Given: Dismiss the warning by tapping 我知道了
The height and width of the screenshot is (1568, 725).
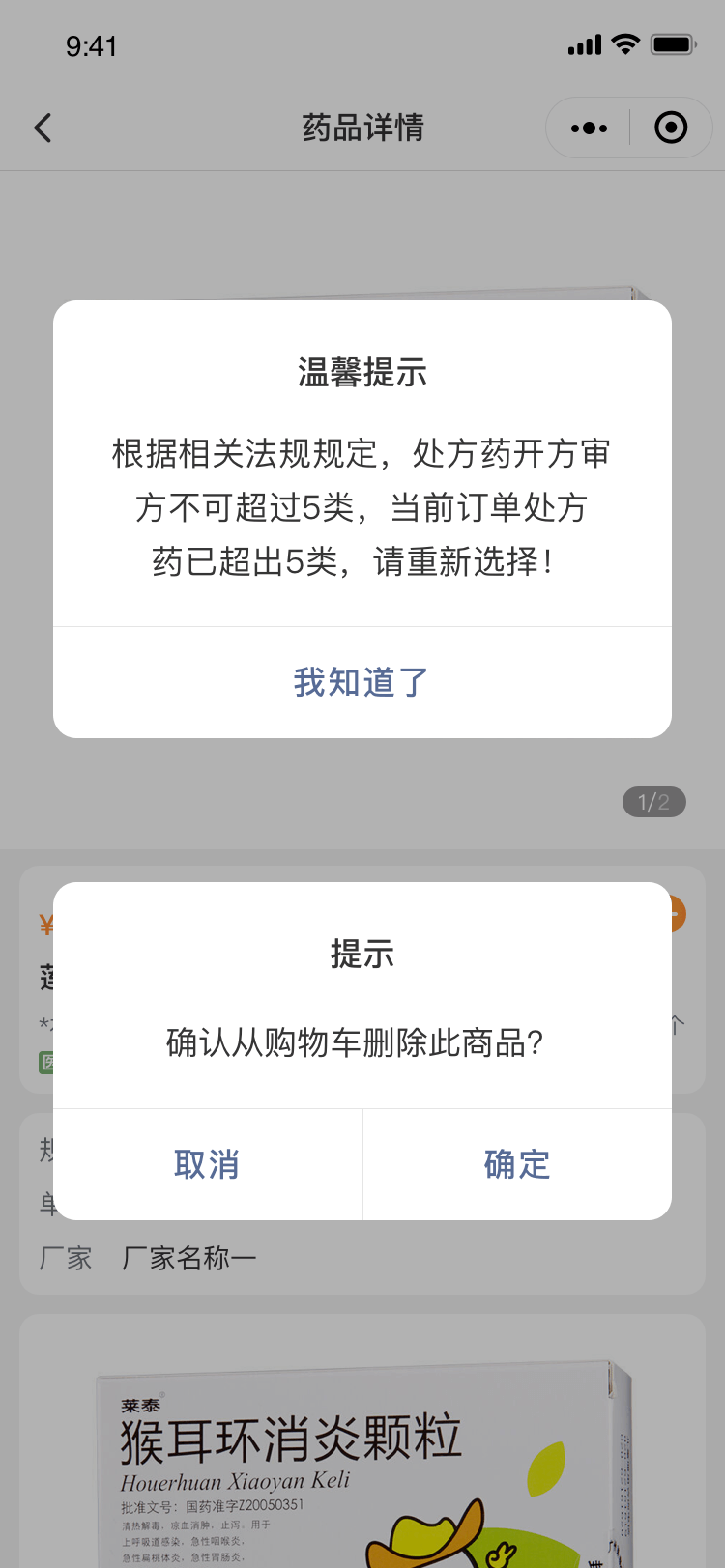Looking at the screenshot, I should pyautogui.click(x=362, y=682).
